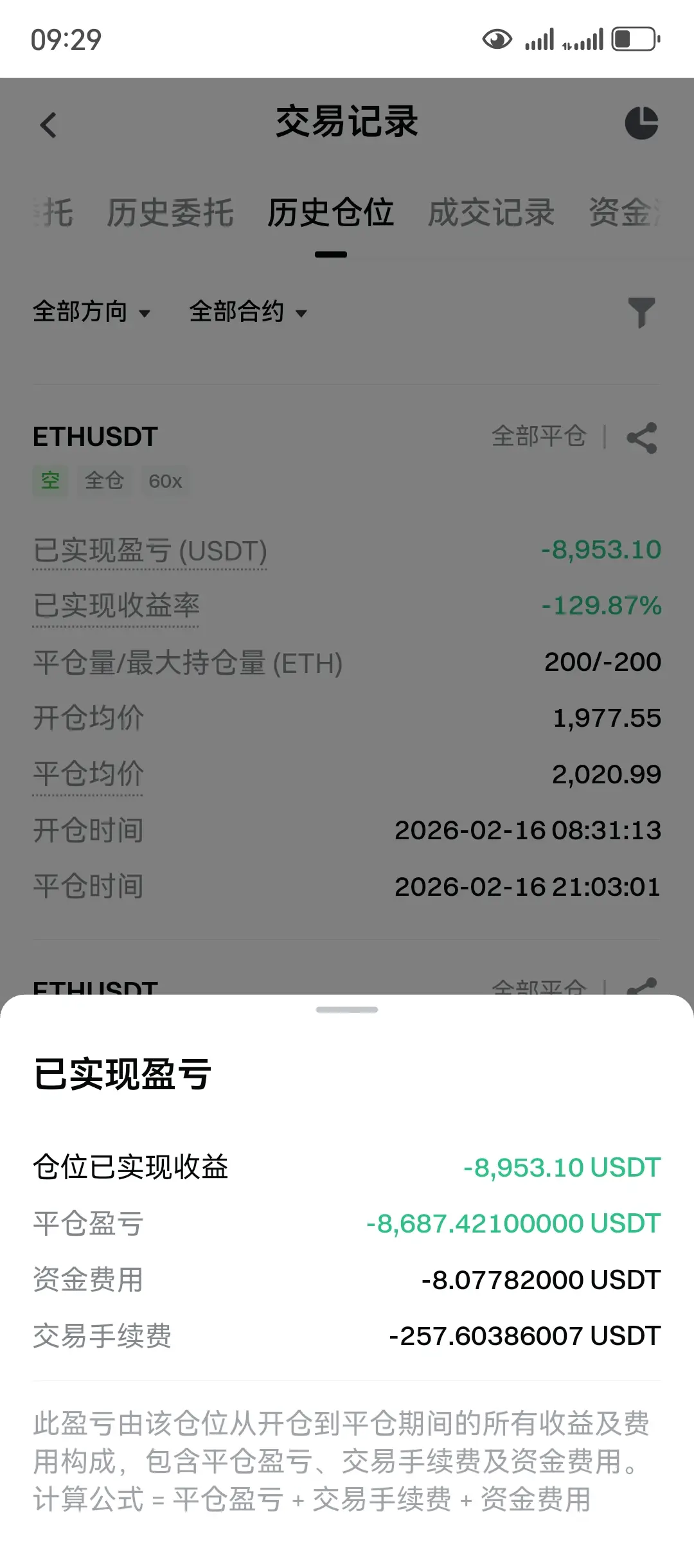Go back from 交易记录 page

click(49, 125)
